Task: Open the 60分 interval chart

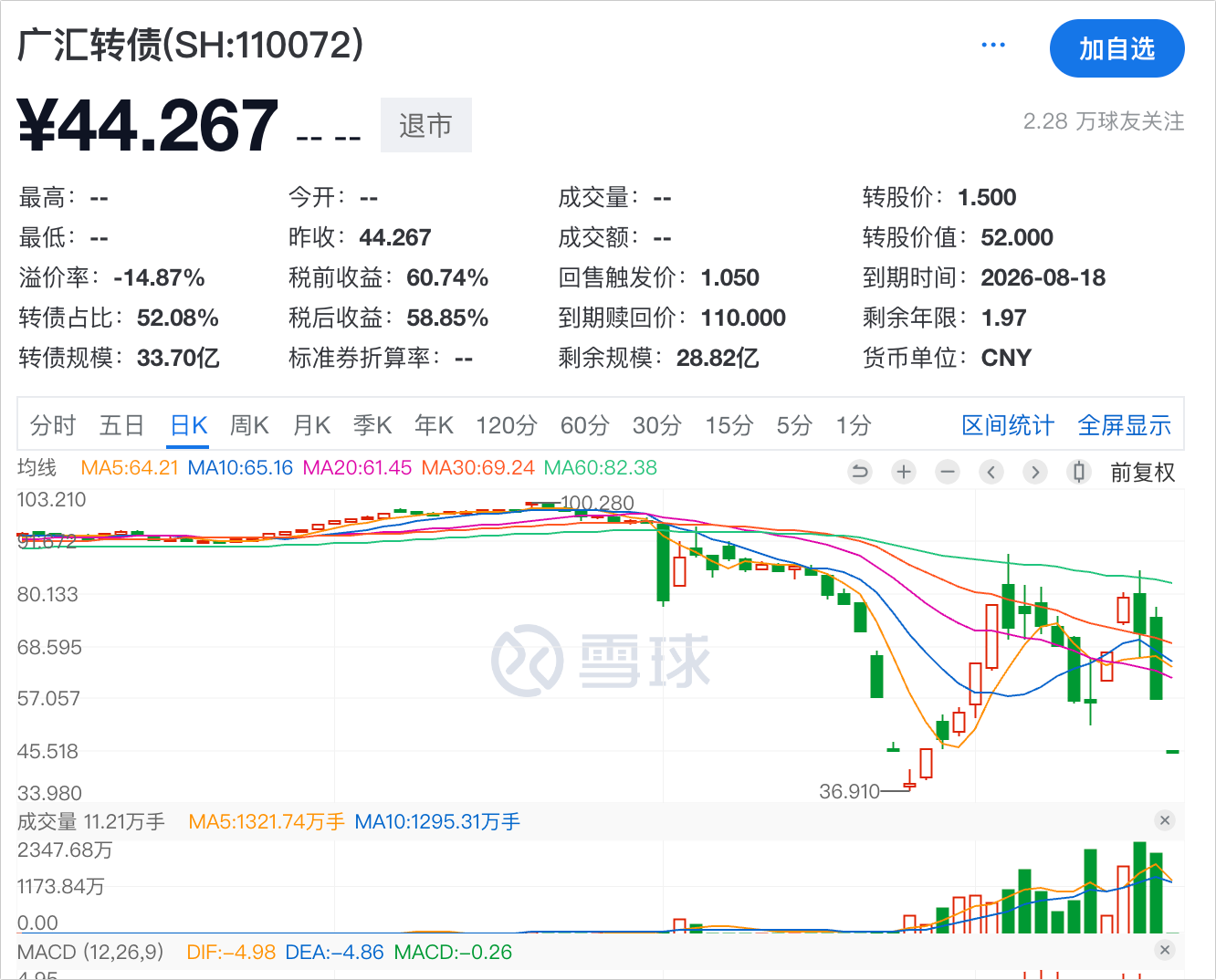Action: click(584, 425)
